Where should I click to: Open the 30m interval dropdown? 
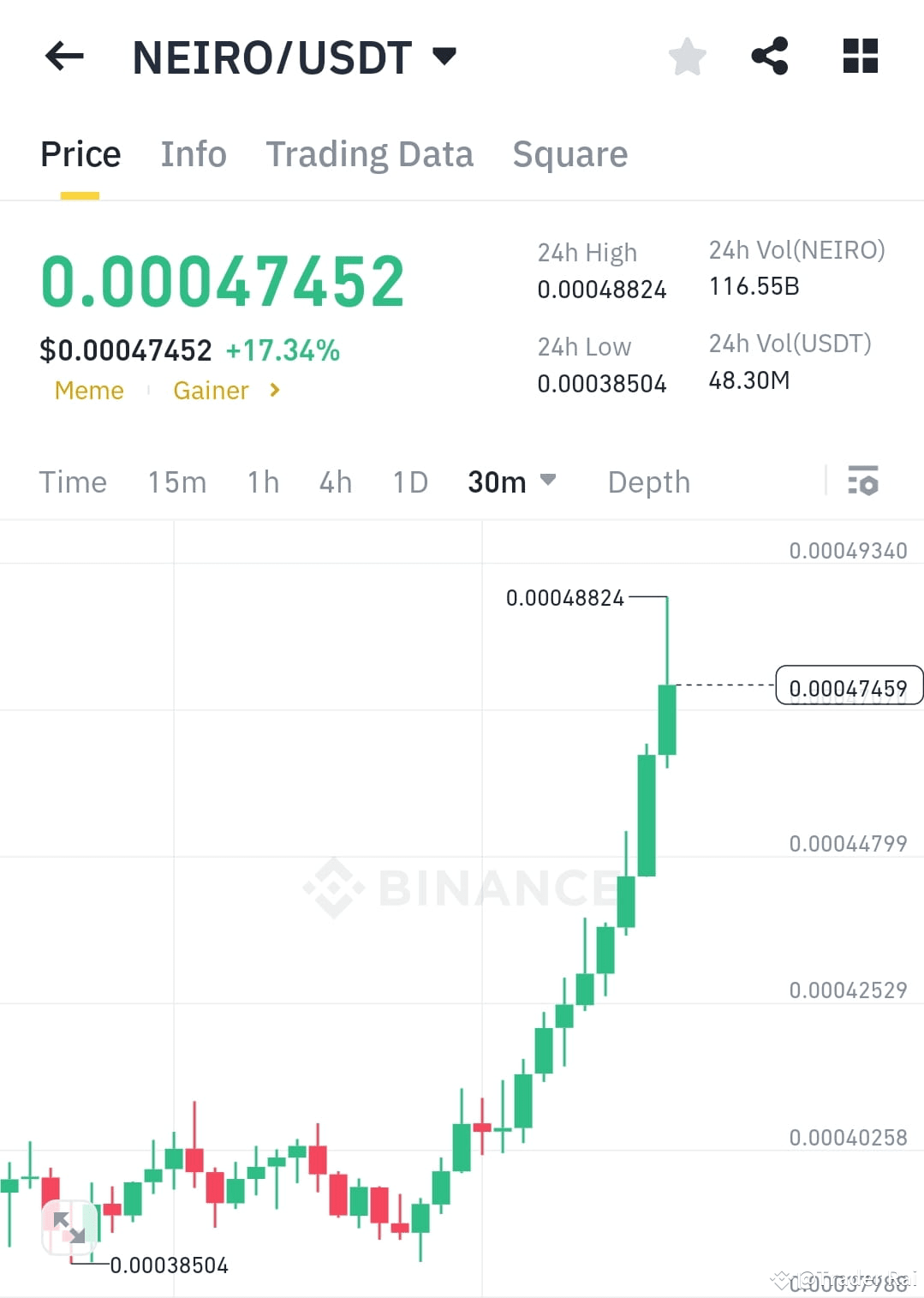(x=512, y=482)
